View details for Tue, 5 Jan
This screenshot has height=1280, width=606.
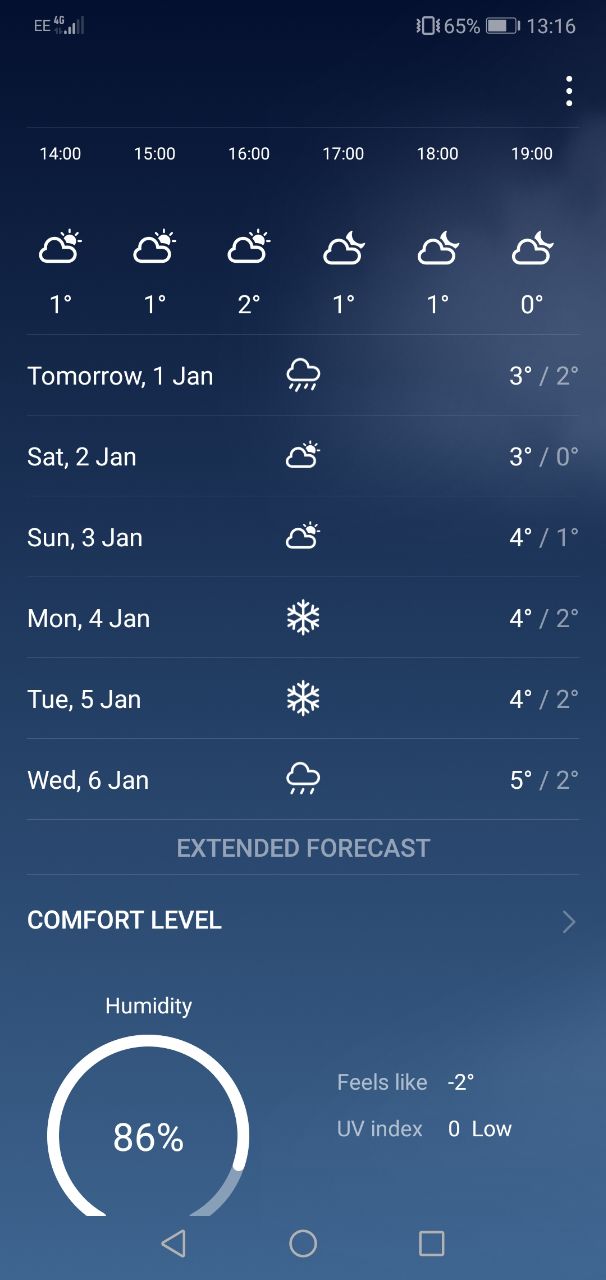point(303,700)
